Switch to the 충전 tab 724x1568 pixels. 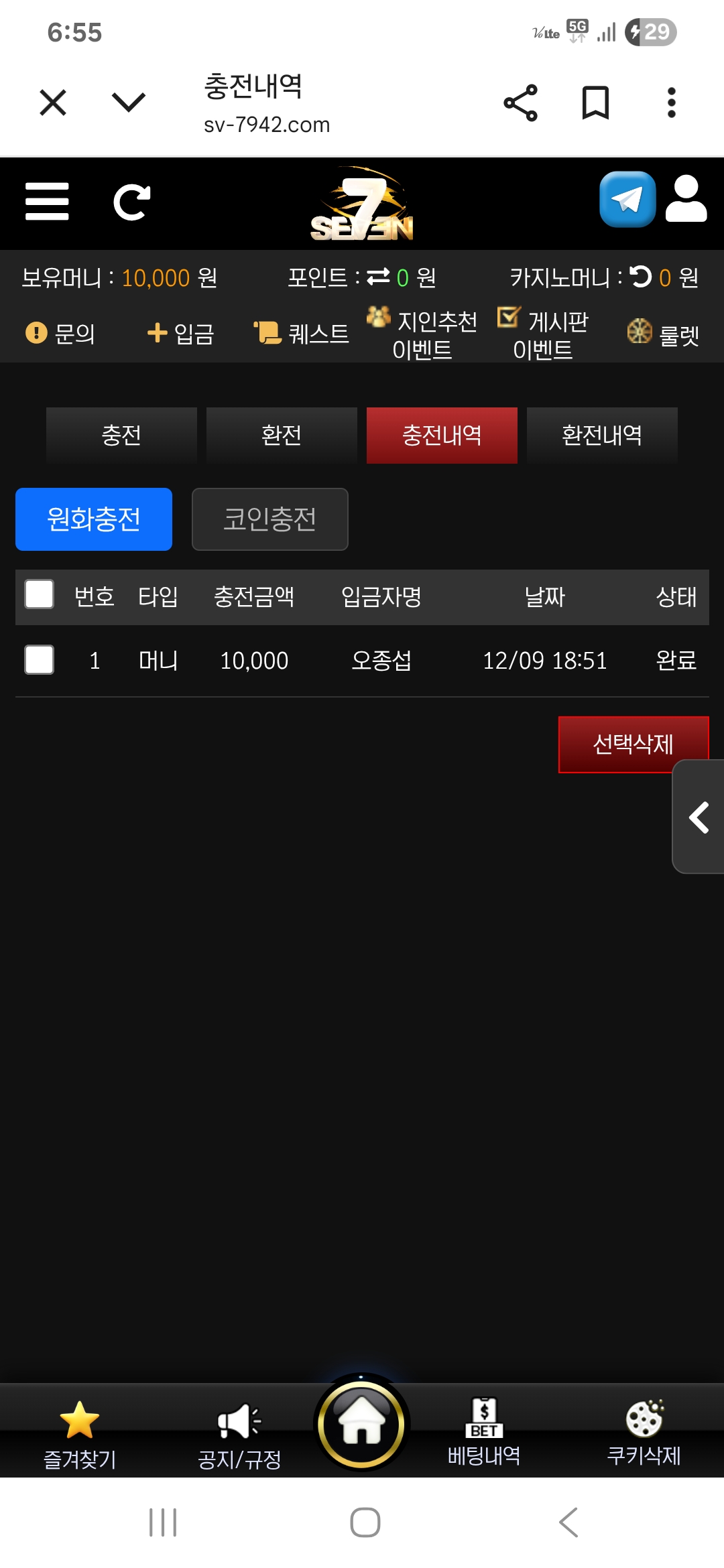coord(121,436)
